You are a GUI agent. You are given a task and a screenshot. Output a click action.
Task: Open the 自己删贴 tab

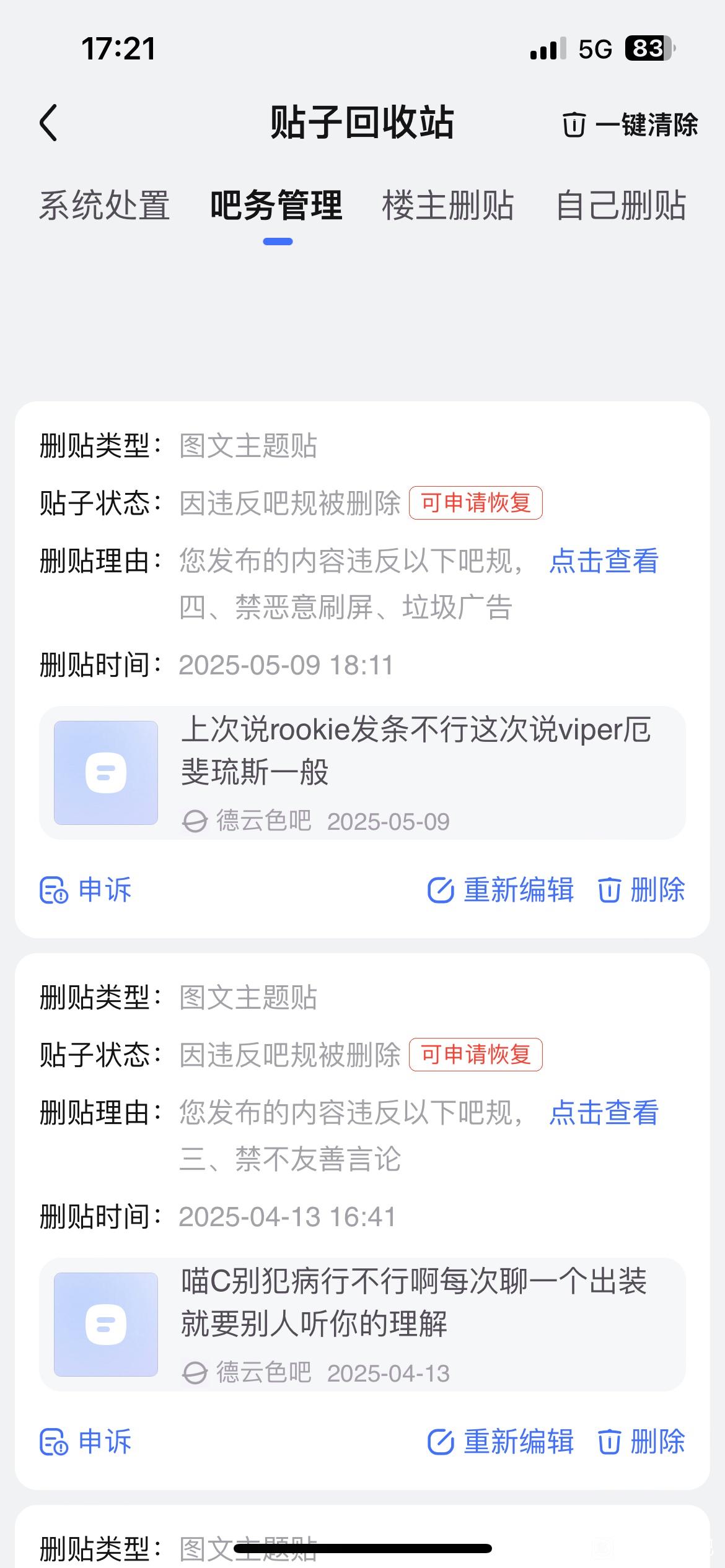[x=621, y=205]
